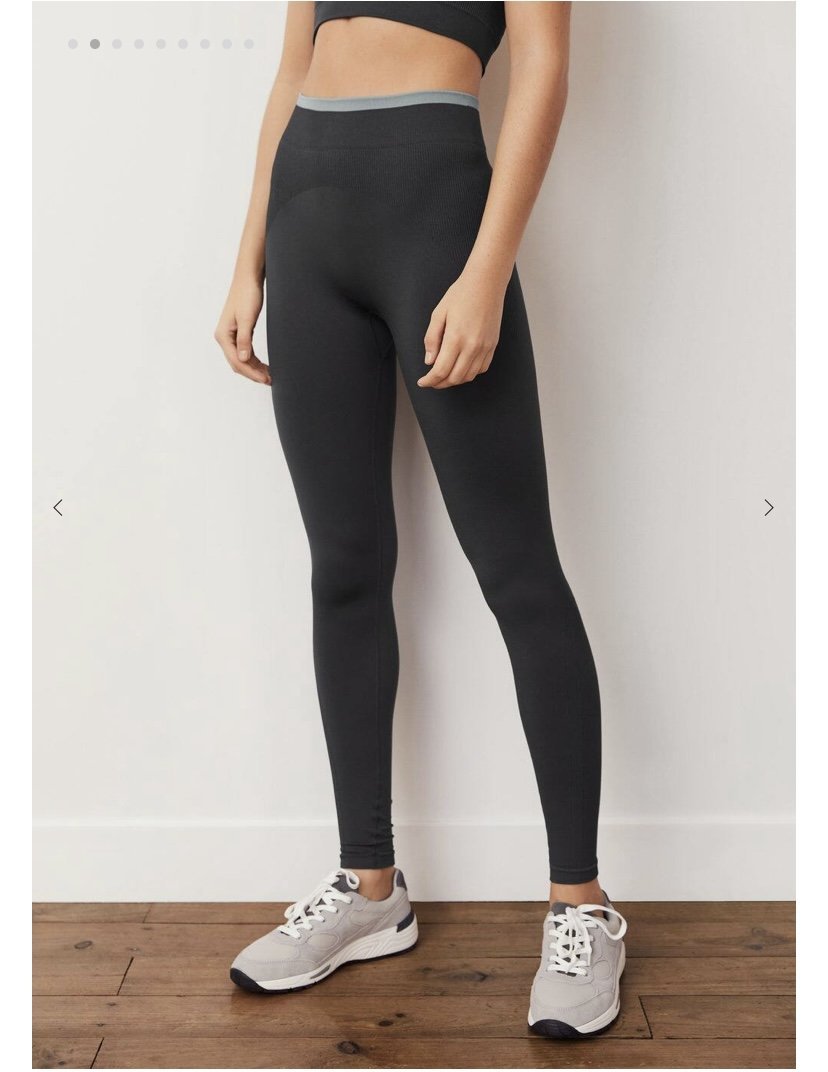The width and height of the screenshot is (828, 1072).
Task: Show the next product photo
Action: 768,508
